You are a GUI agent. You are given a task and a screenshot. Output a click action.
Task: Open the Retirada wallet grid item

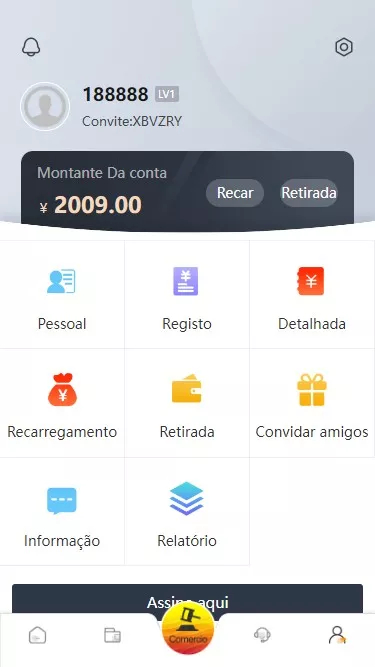[187, 403]
